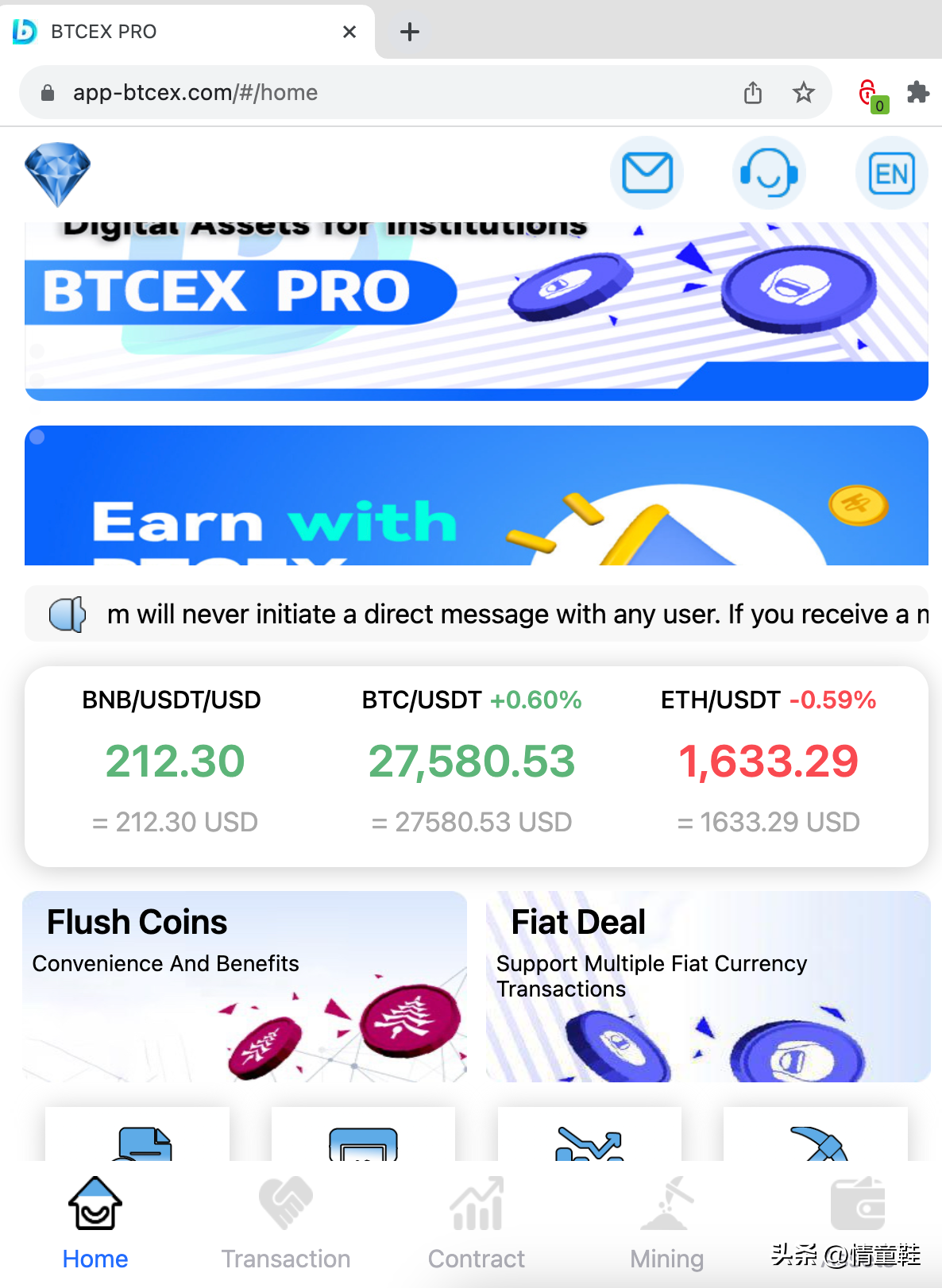Open the mail messages icon
This screenshot has height=1288, width=942.
pos(647,173)
